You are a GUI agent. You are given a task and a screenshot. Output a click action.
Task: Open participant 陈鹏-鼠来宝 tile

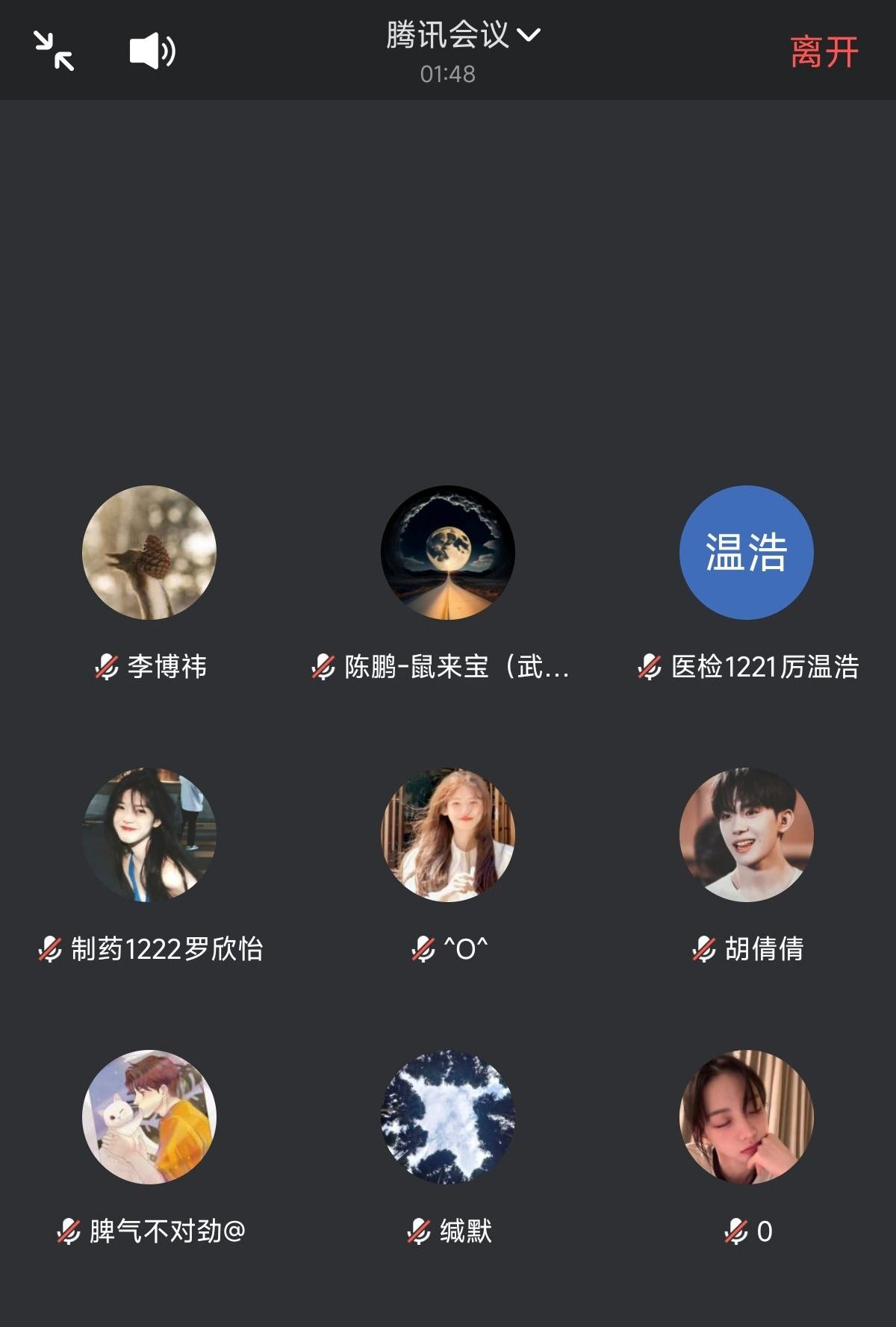click(x=448, y=553)
